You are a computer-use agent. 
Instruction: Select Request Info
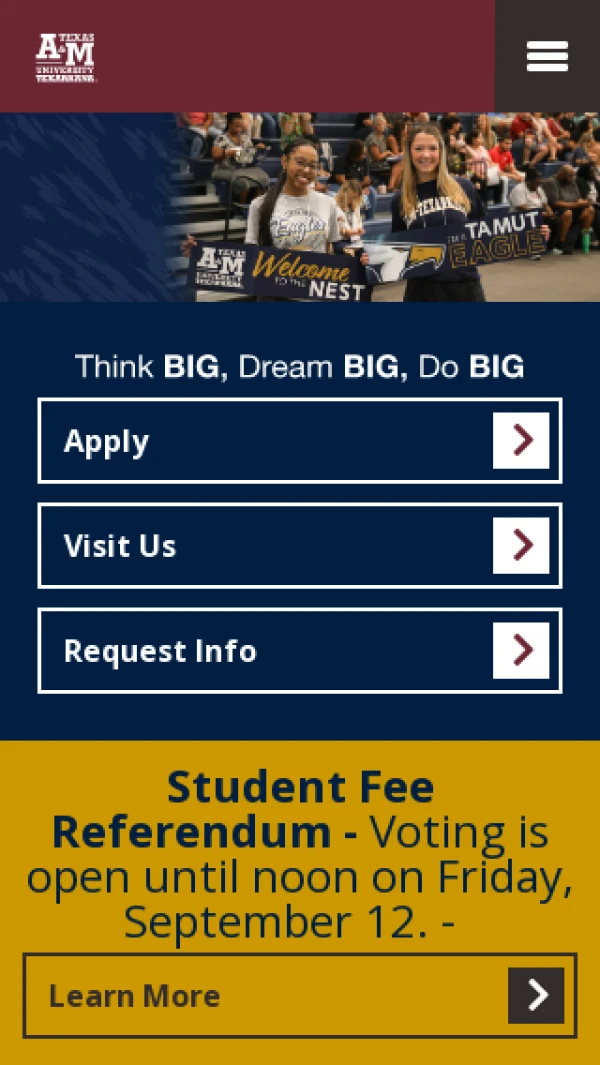point(299,651)
